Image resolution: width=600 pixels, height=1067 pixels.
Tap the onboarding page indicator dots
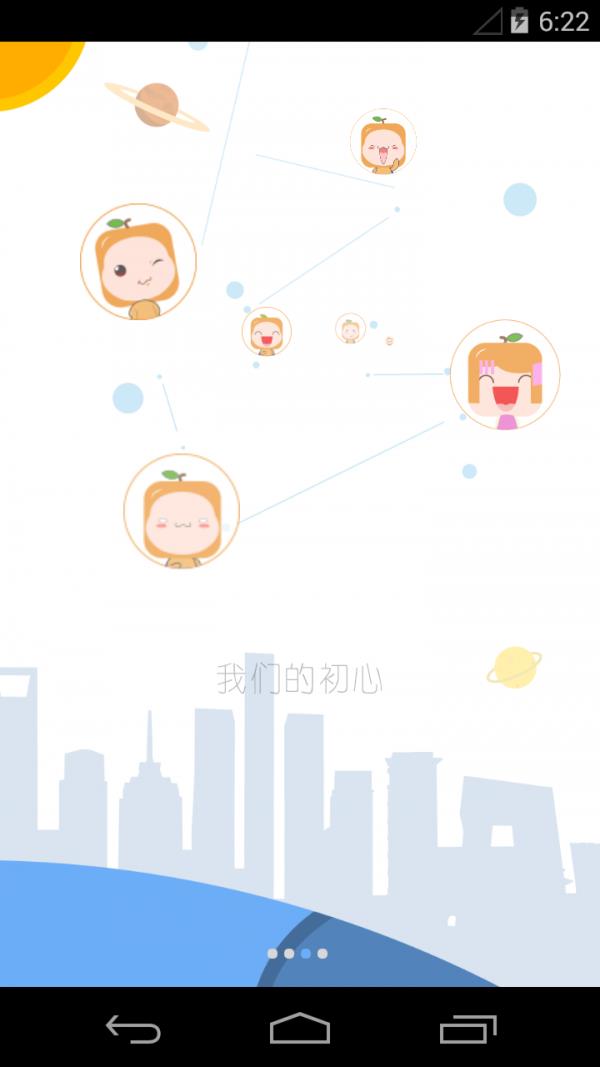297,953
